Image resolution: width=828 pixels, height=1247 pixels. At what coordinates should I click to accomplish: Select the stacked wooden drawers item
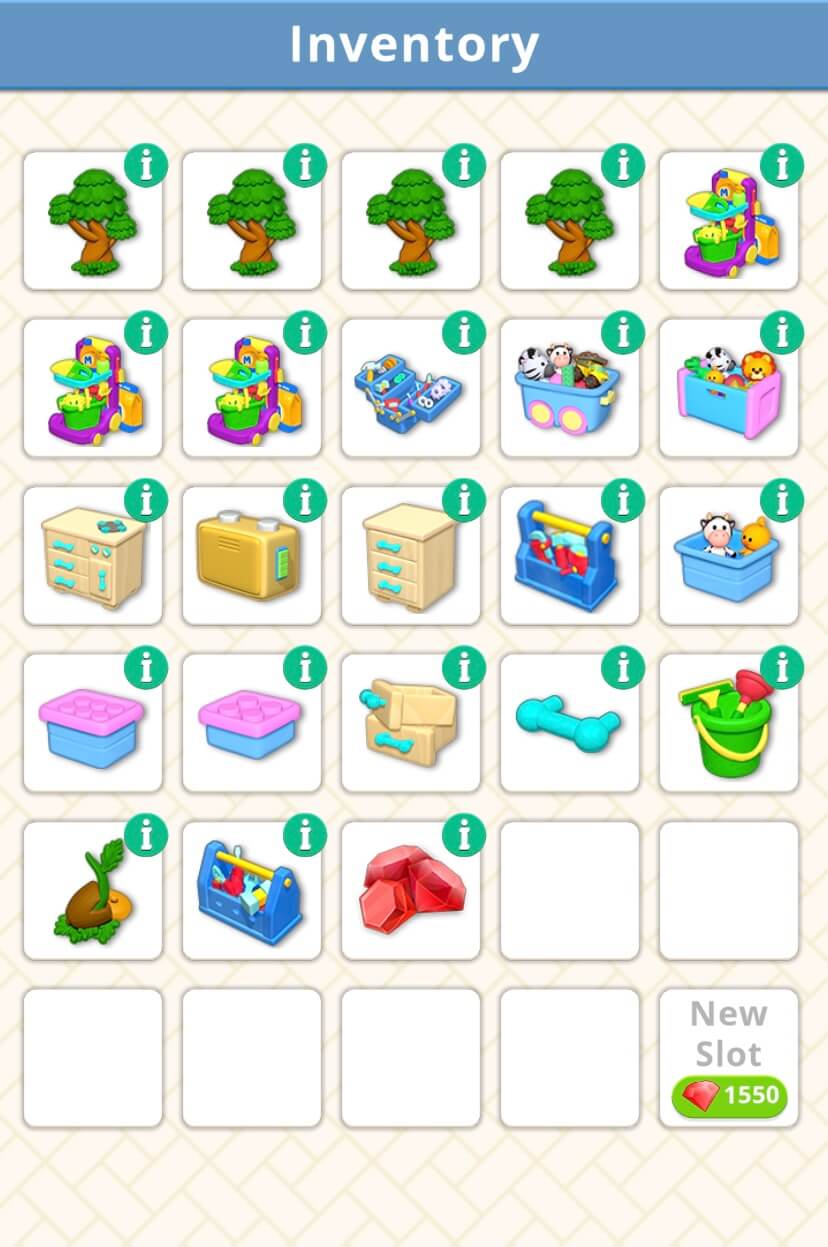click(410, 724)
